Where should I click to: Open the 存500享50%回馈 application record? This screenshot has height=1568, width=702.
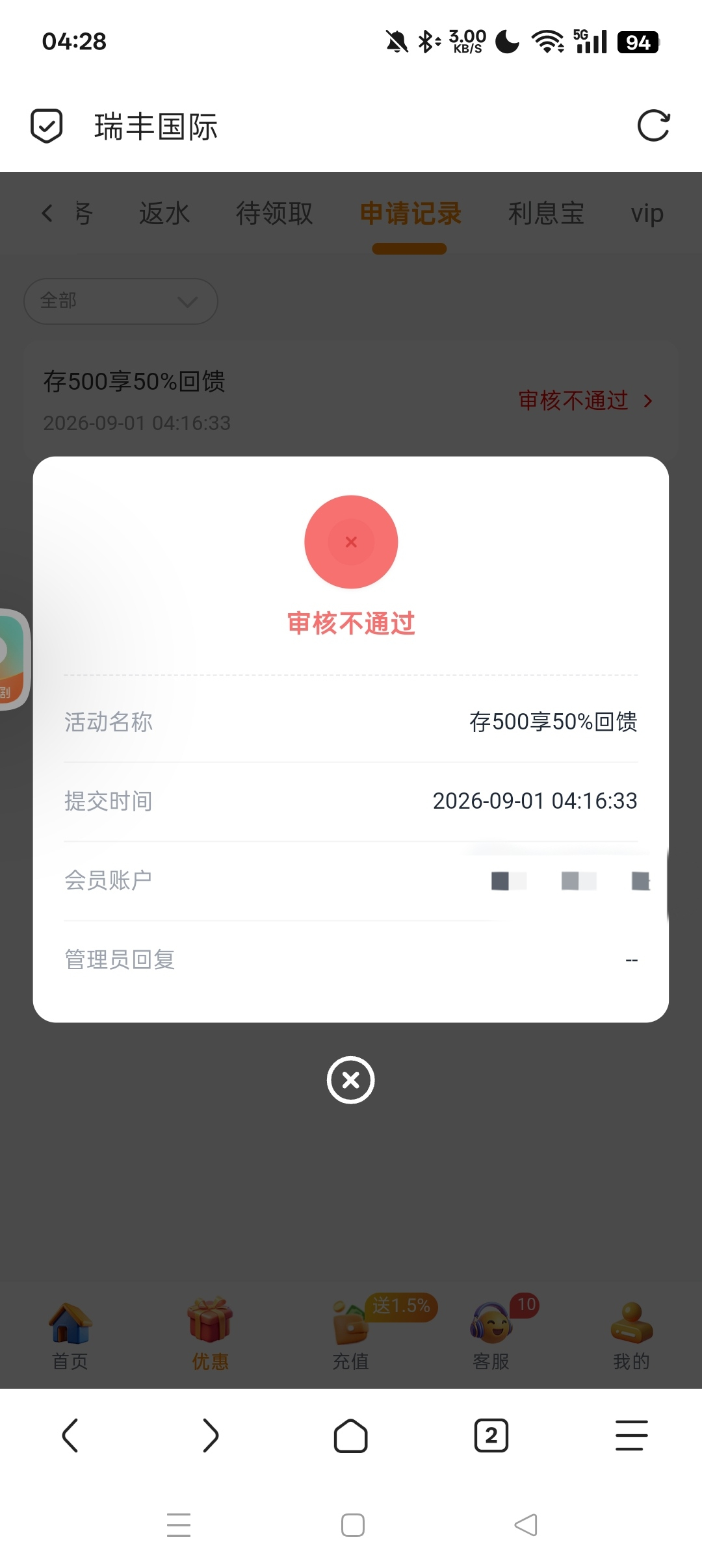point(351,400)
